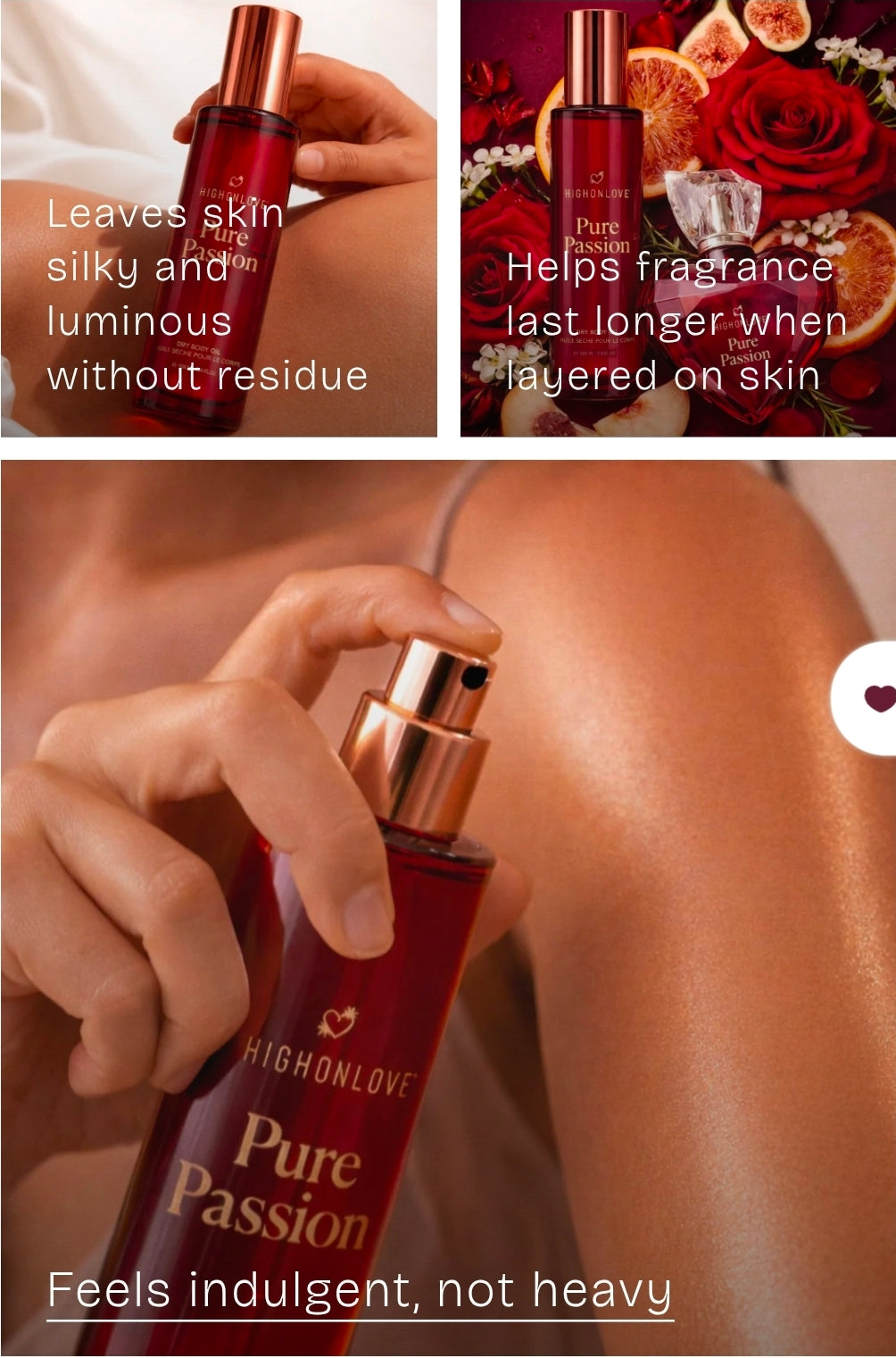Open the 'Feels indulgent, not heavy' link
Viewport: 896px width, 1358px height.
click(360, 1291)
